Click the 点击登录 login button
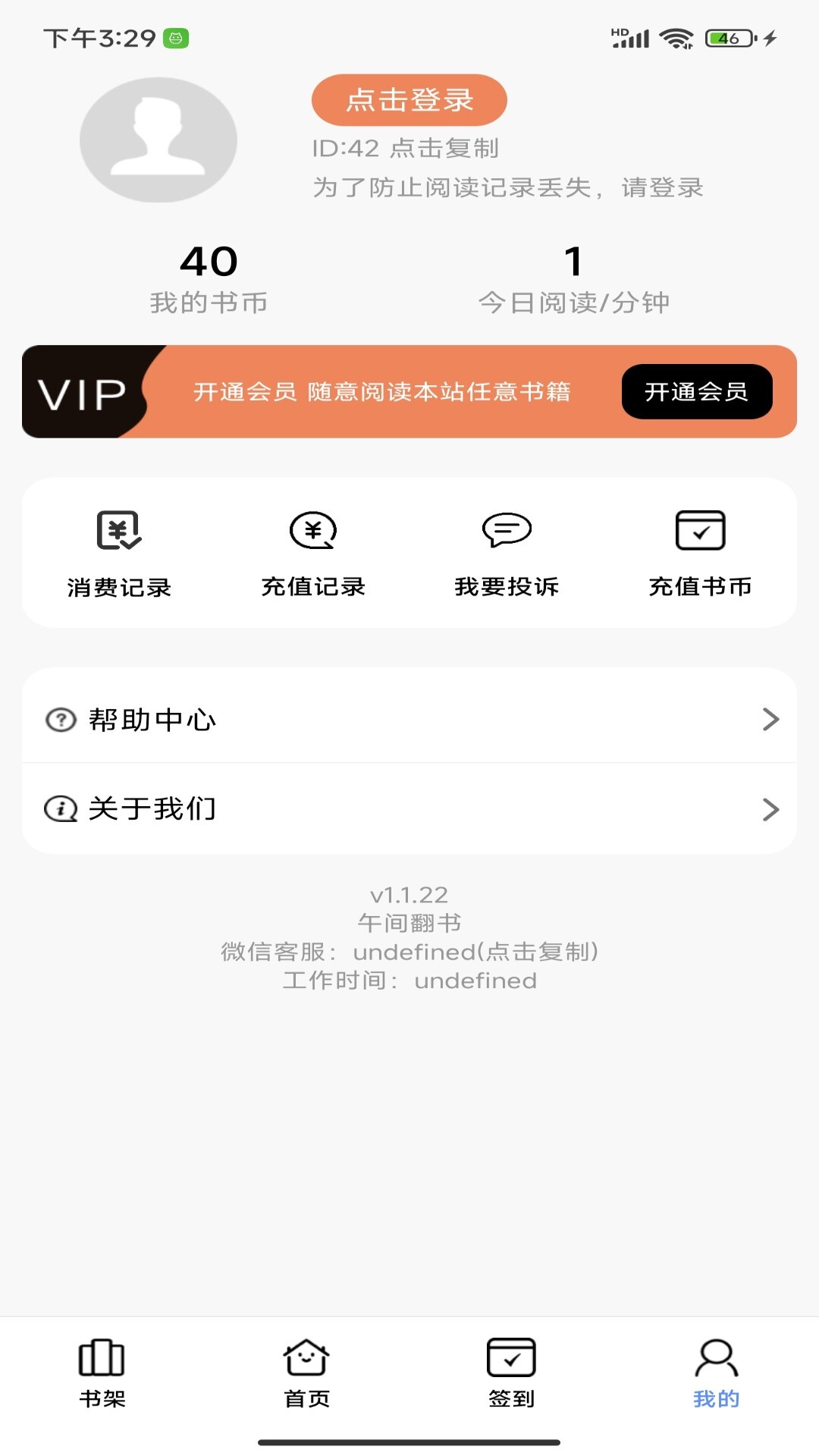Viewport: 819px width, 1456px height. coord(410,99)
